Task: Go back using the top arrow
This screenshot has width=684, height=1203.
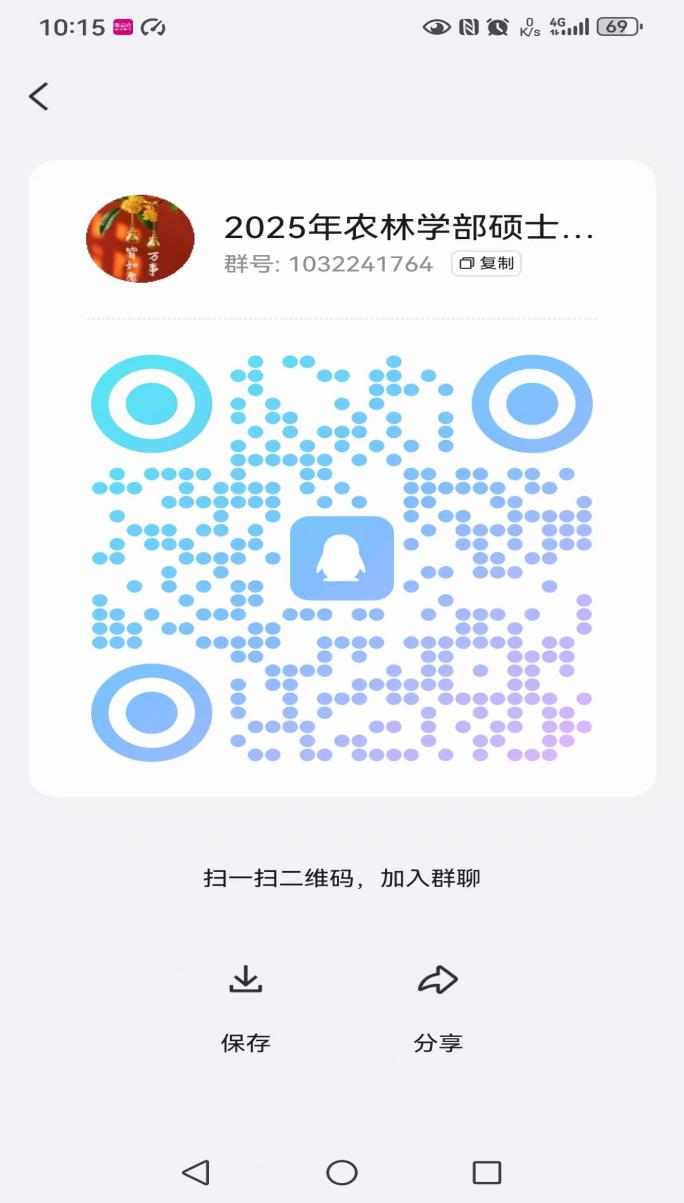Action: point(39,96)
